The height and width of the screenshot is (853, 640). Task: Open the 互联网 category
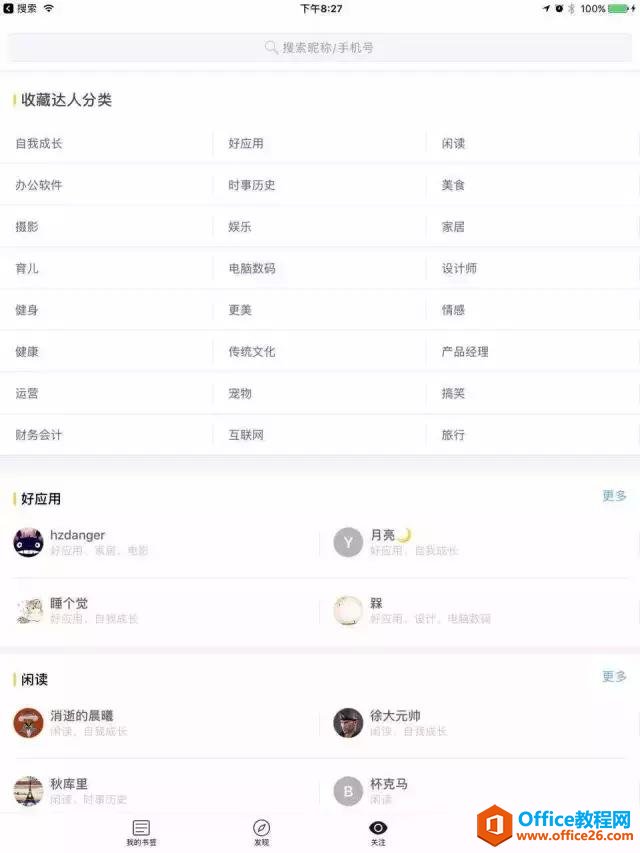tap(246, 435)
